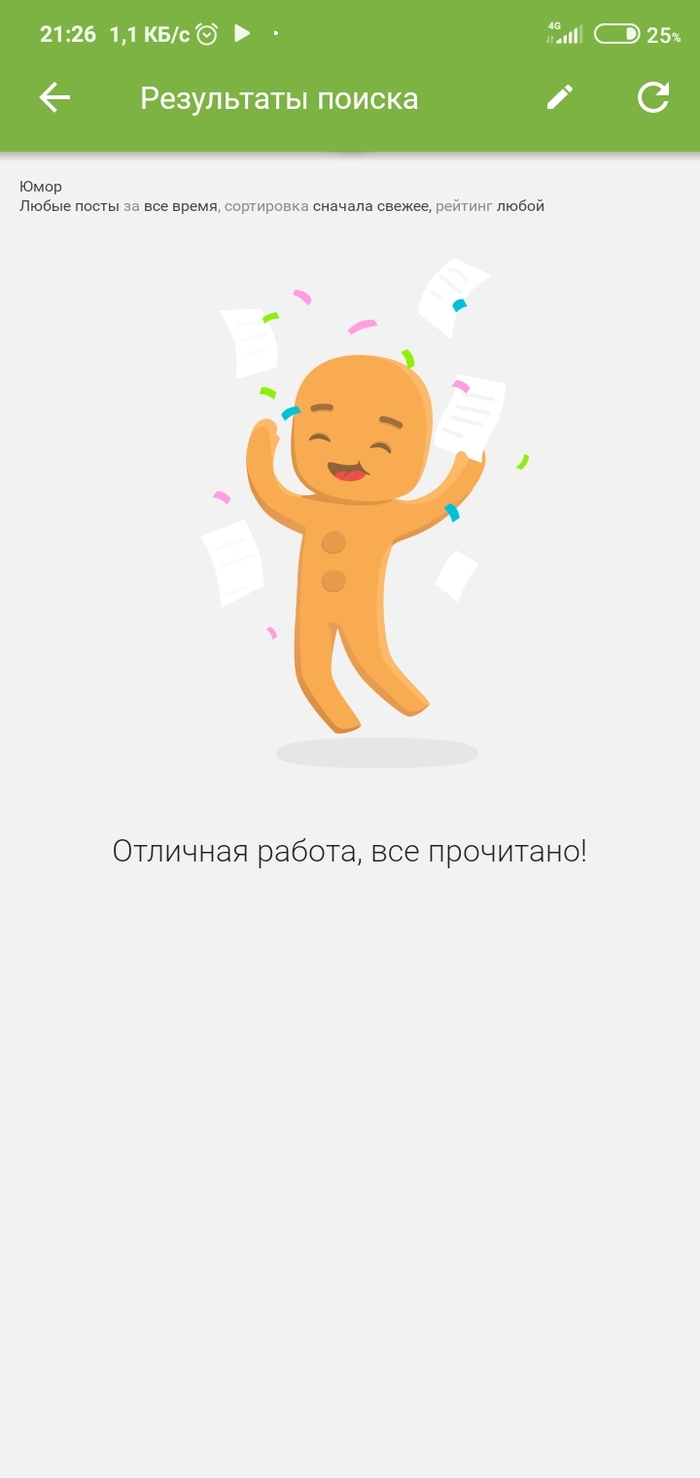Refresh the search results
This screenshot has height=1478, width=700.
click(653, 97)
